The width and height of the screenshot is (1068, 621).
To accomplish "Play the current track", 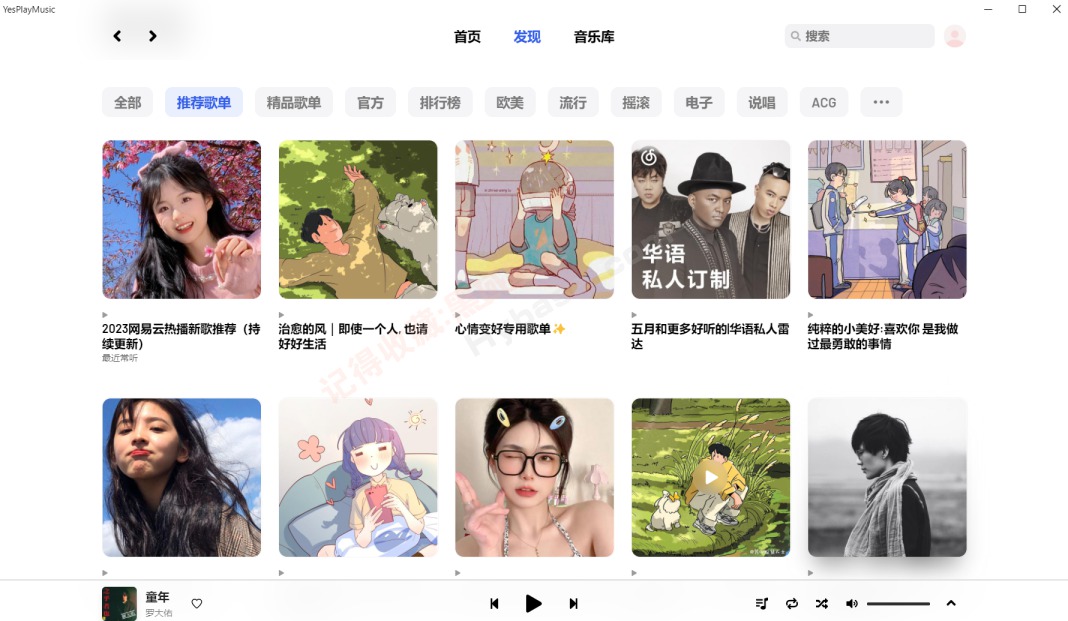I will [534, 603].
